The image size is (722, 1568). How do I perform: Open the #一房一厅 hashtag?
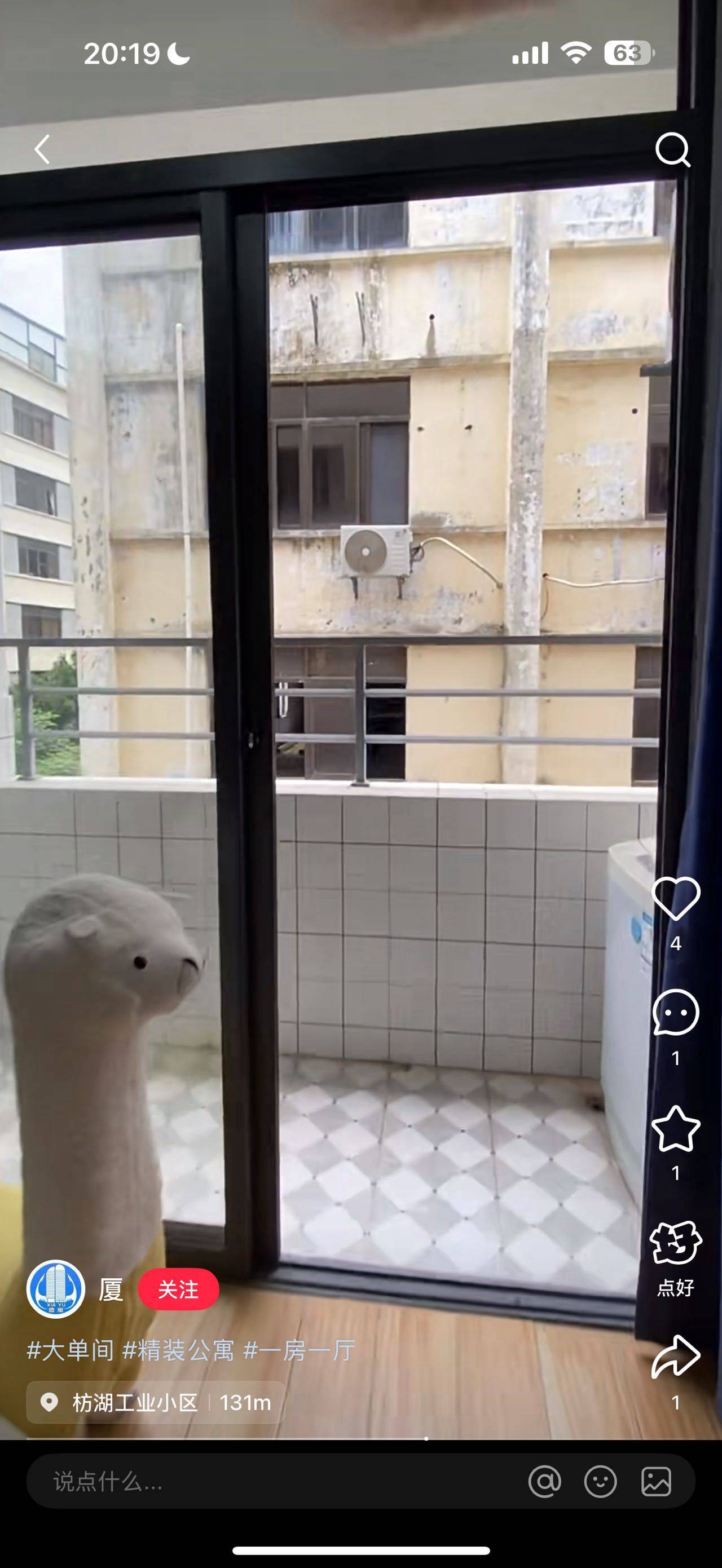tap(300, 1351)
